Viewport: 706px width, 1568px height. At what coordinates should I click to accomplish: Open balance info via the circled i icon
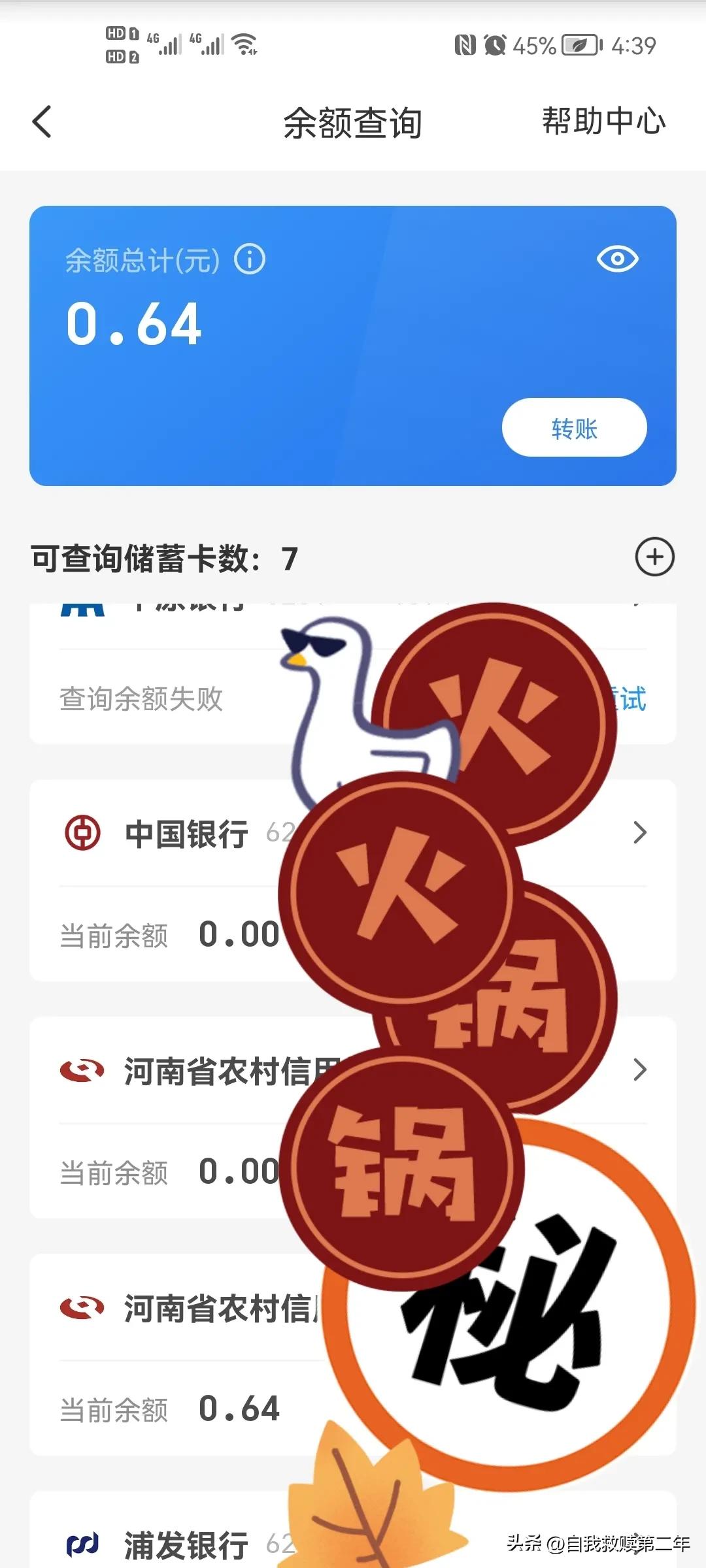point(250,257)
